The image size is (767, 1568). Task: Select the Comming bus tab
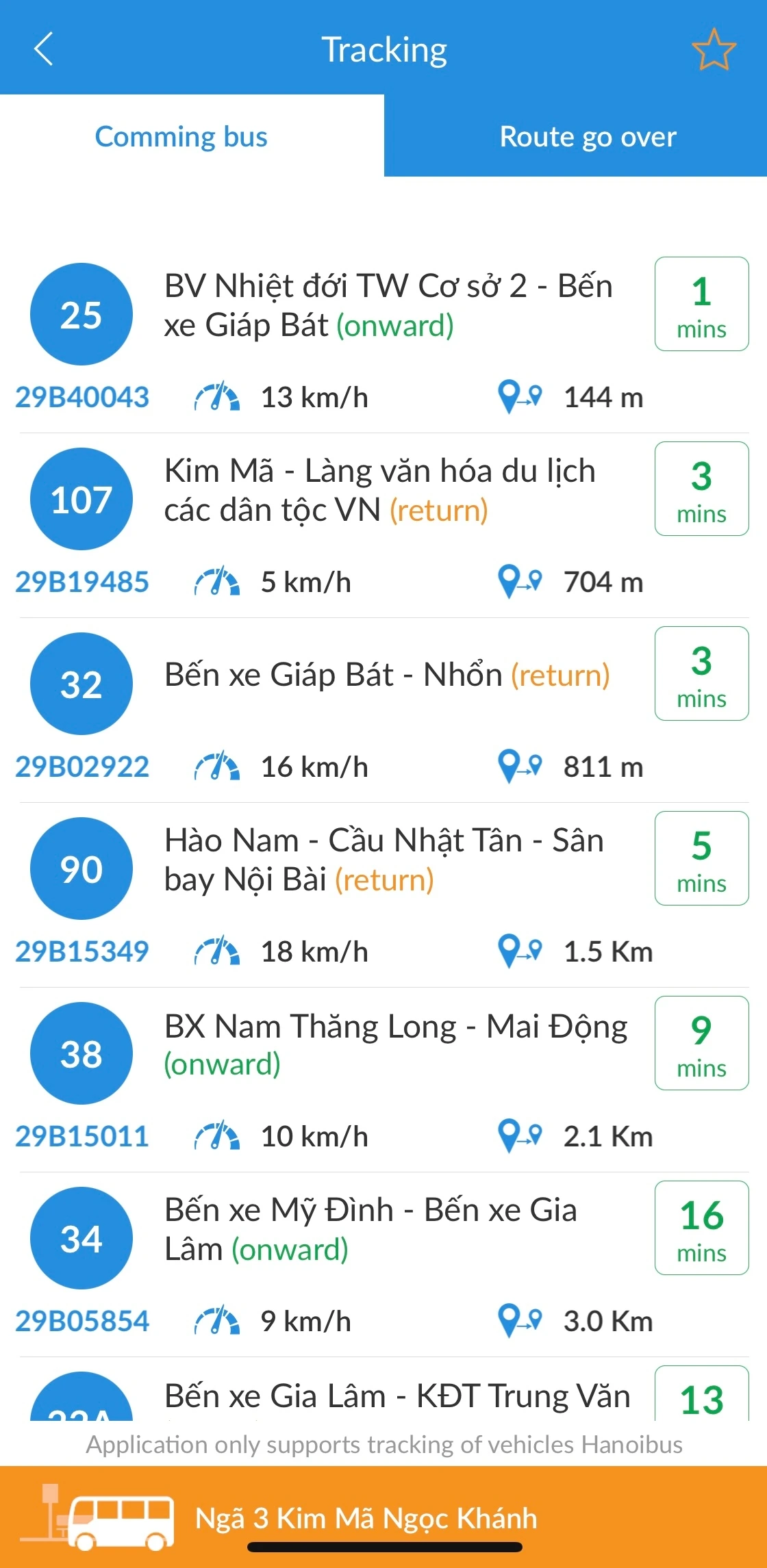(181, 136)
